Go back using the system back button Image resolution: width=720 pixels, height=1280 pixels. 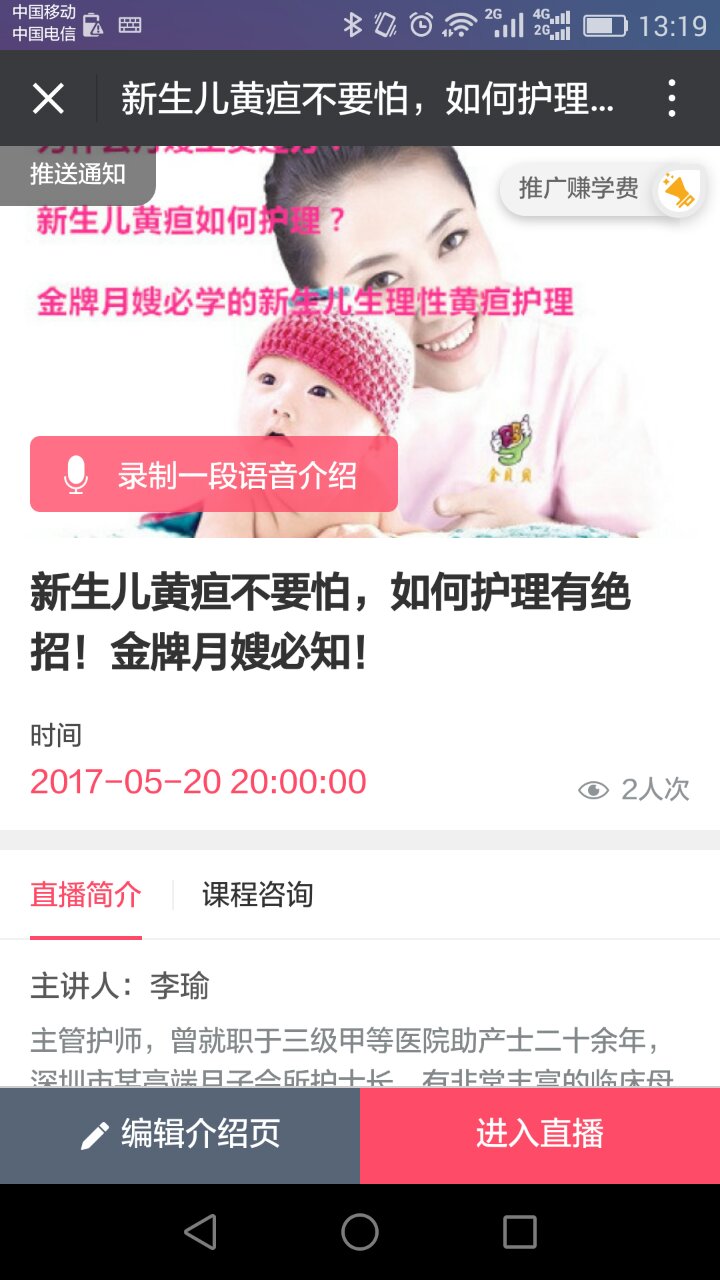click(200, 1232)
